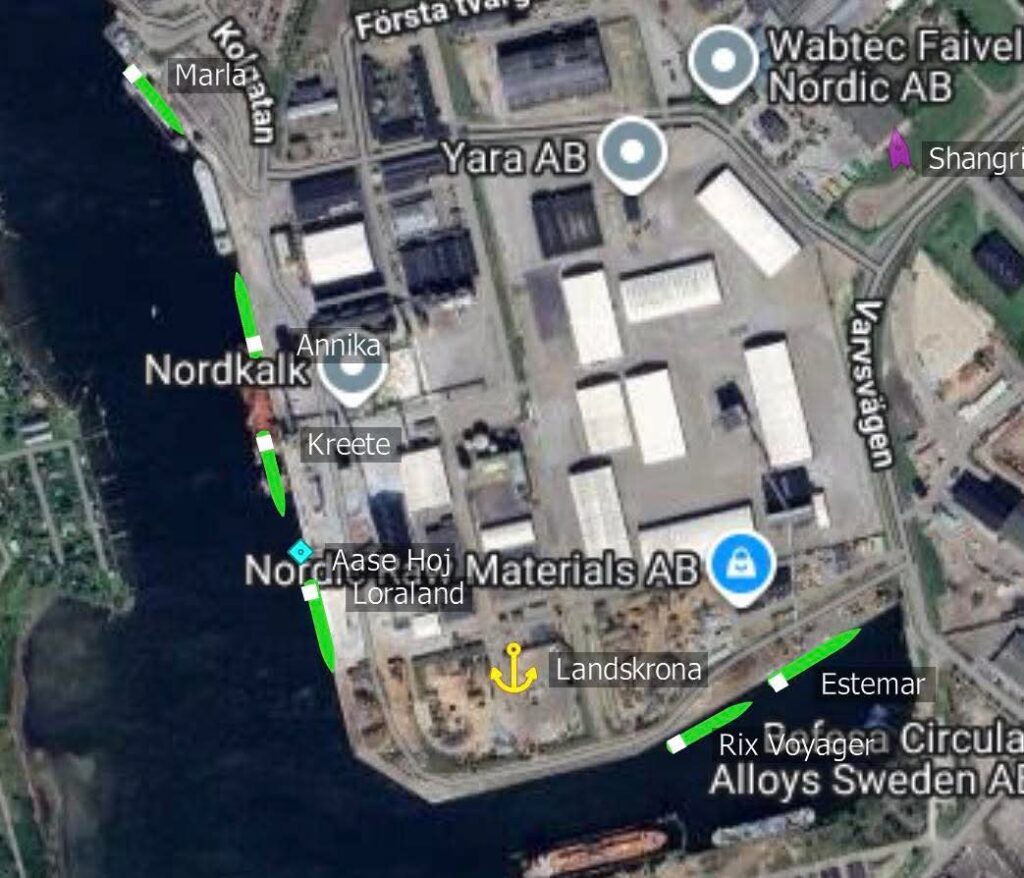Open the Nordkalk location pin
Image resolution: width=1024 pixels, height=878 pixels.
(x=352, y=371)
